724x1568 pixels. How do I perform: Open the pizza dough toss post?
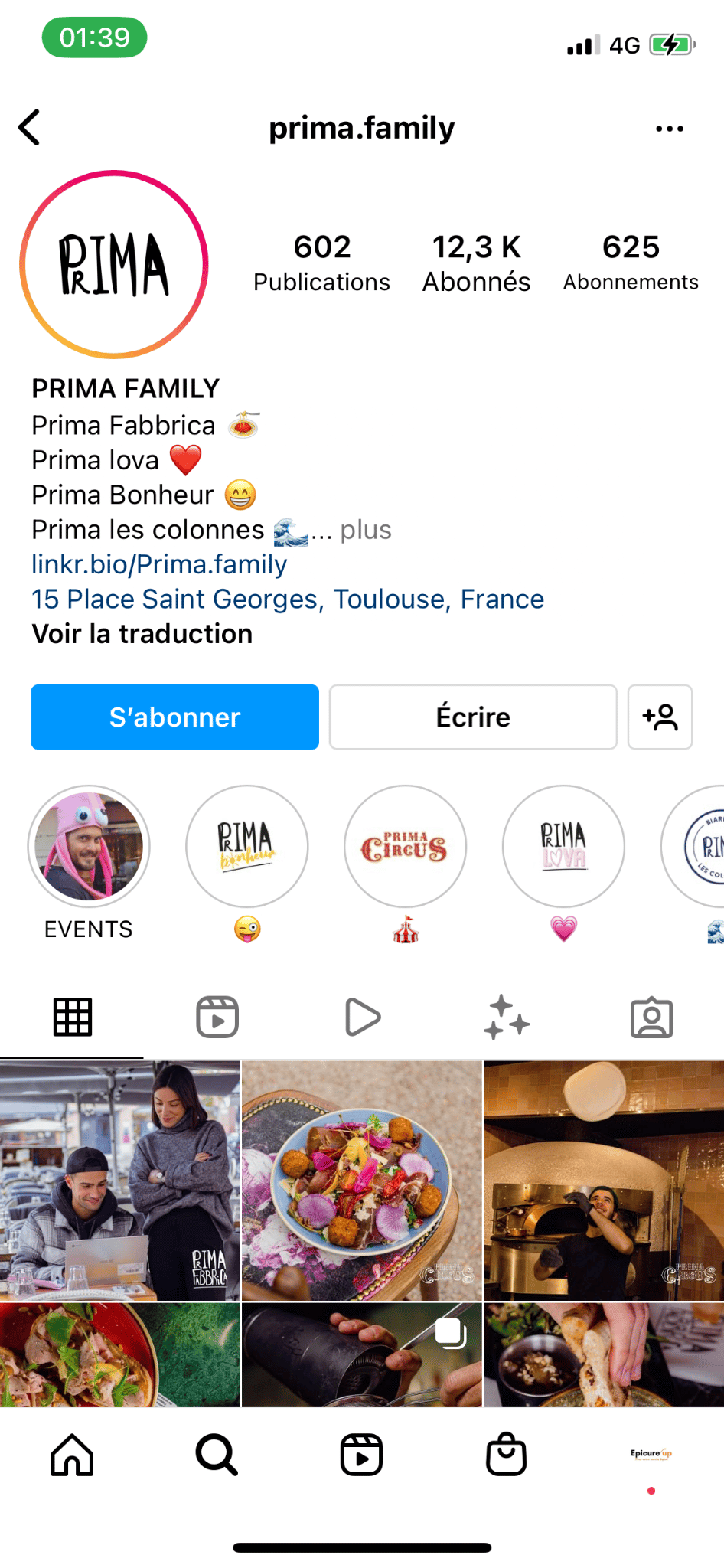pyautogui.click(x=604, y=1180)
